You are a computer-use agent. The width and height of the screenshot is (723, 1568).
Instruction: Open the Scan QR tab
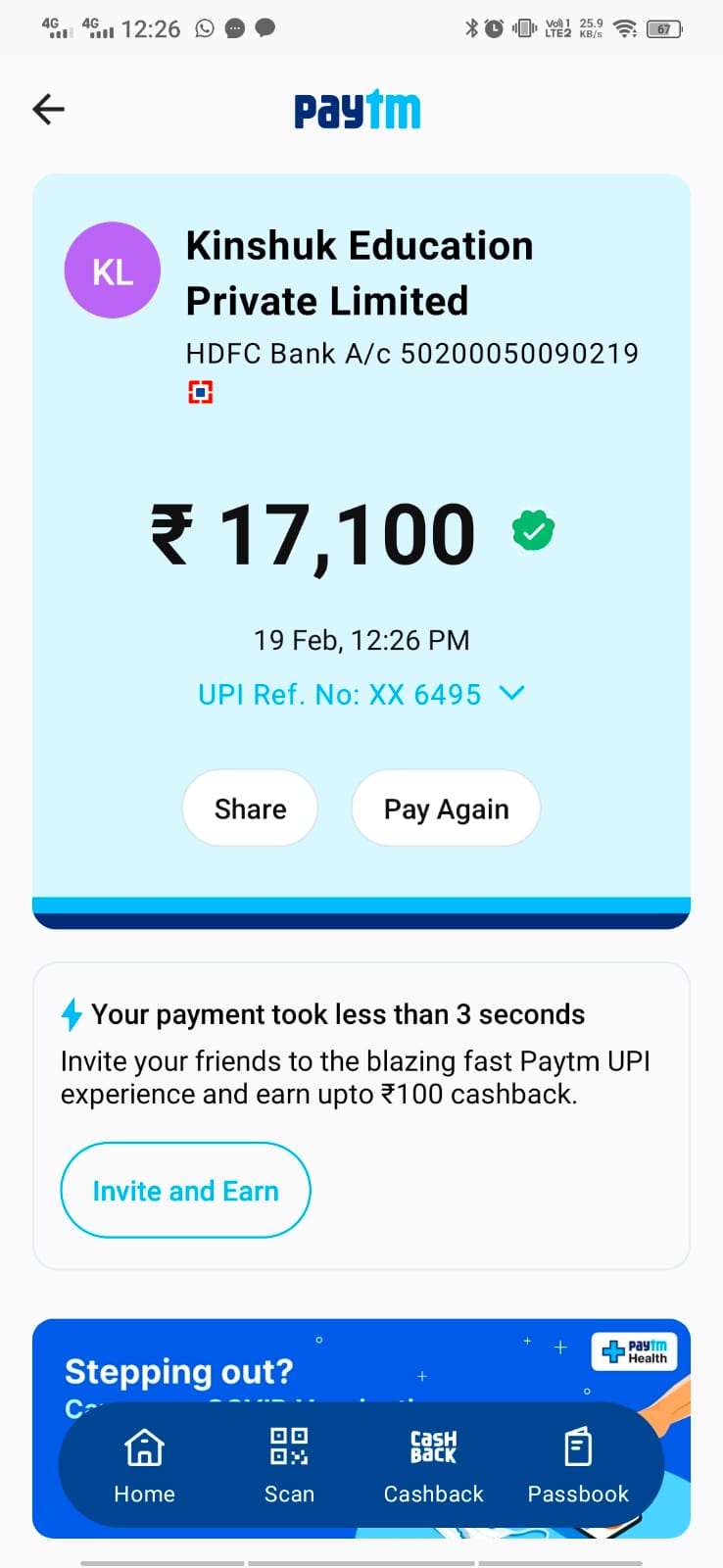coord(289,1464)
